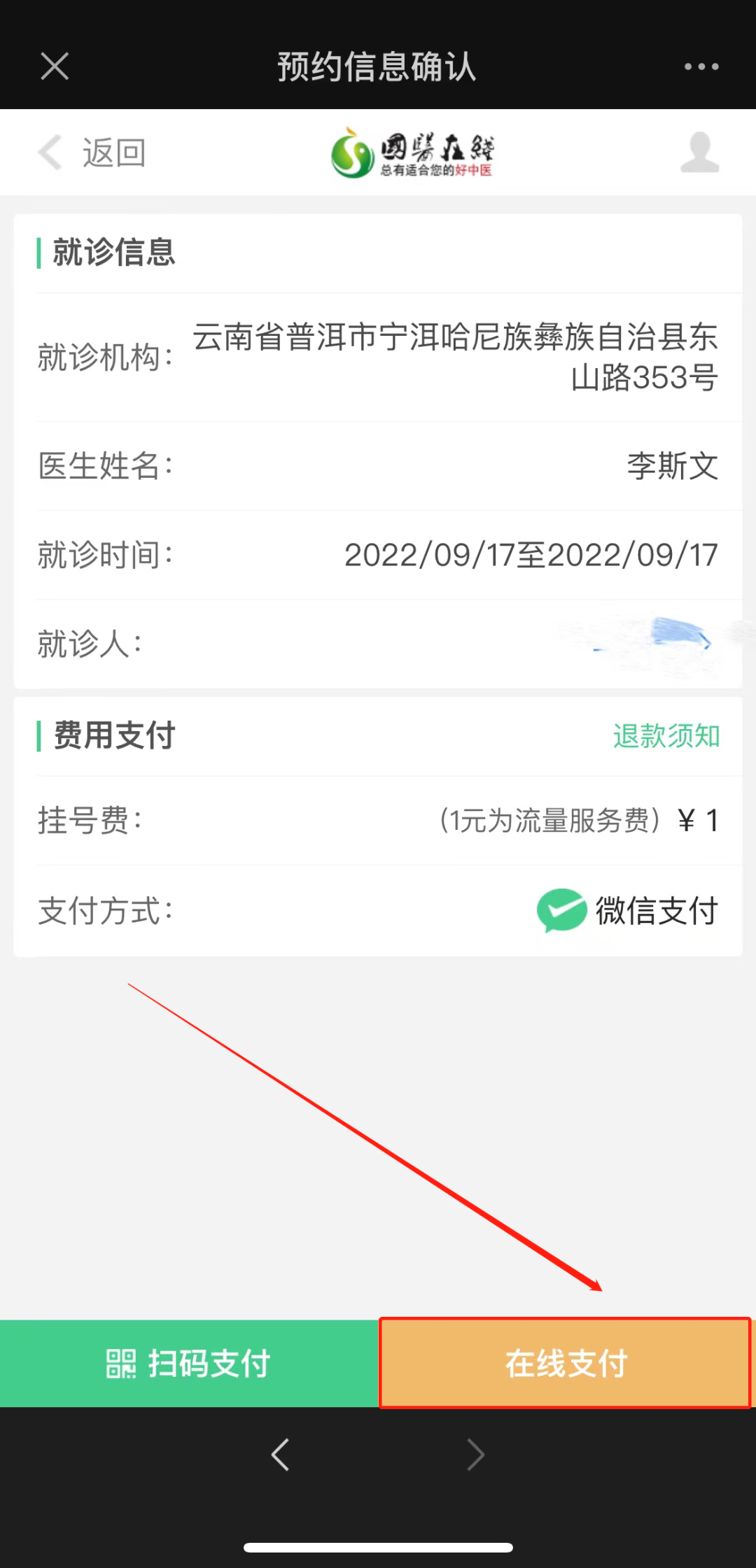The width and height of the screenshot is (756, 1568).
Task: Tap the bottom home indicator bar
Action: (x=378, y=1543)
